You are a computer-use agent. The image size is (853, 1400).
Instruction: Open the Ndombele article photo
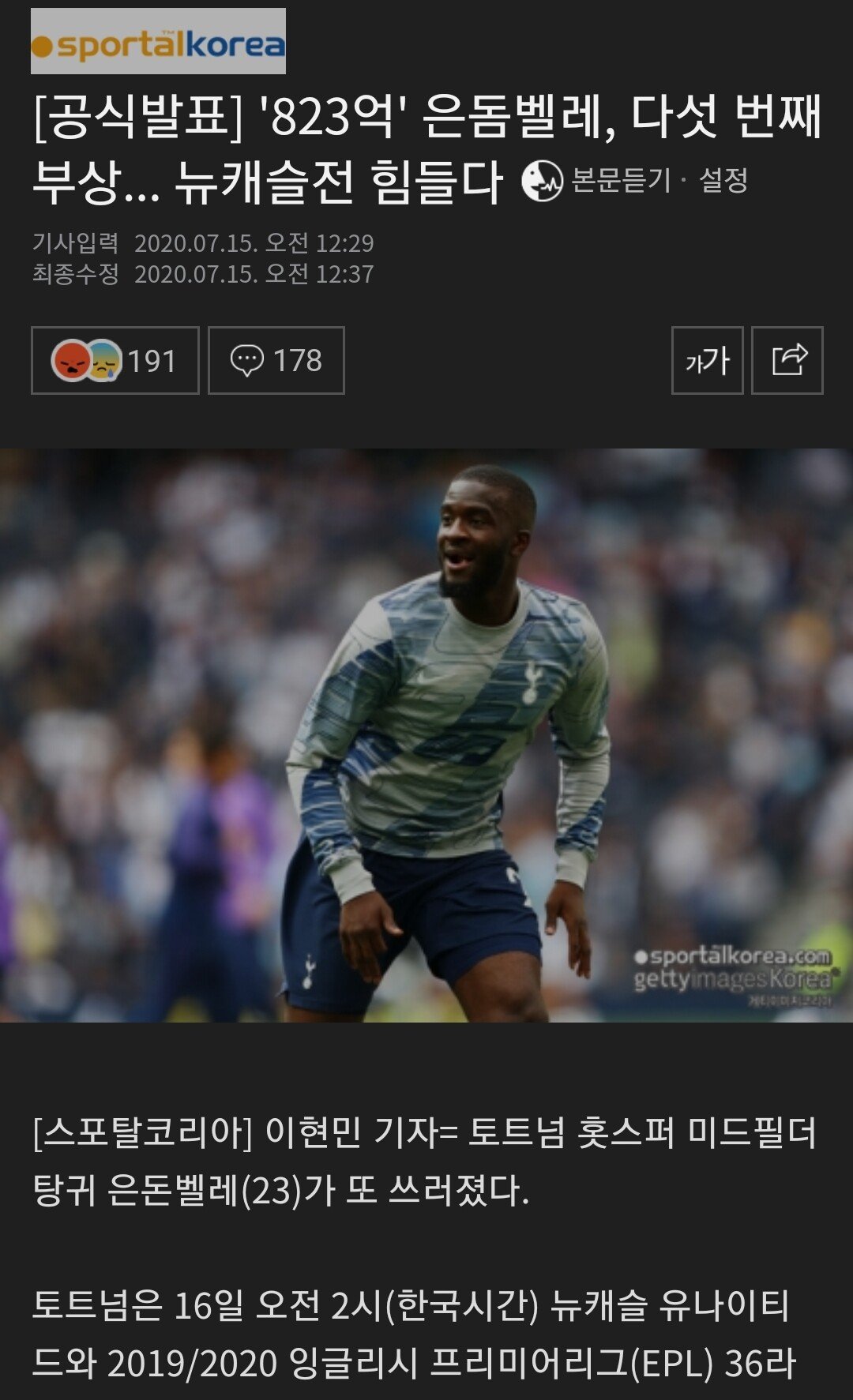tap(426, 734)
